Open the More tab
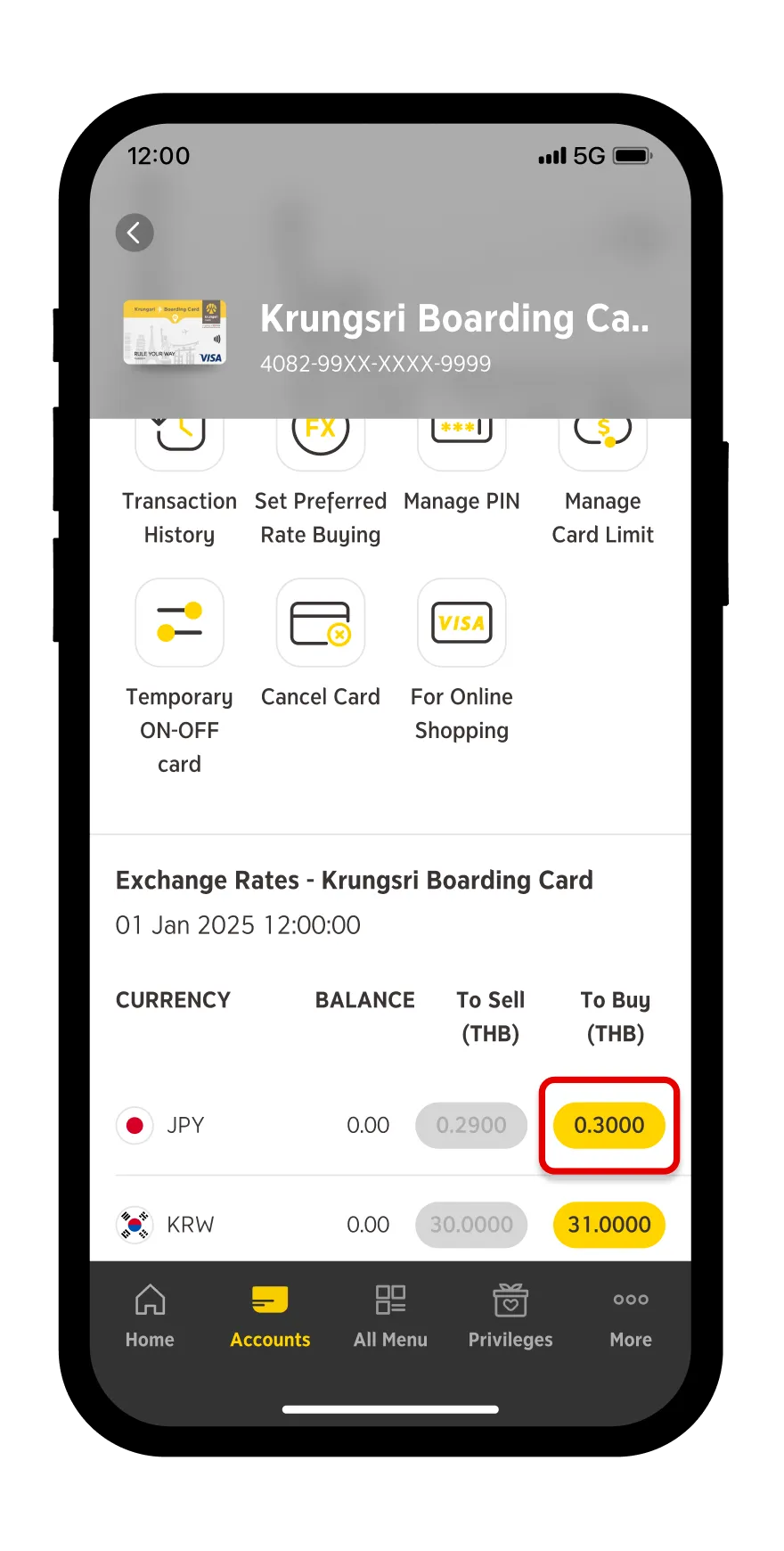The width and height of the screenshot is (784, 1551). pos(631,1317)
